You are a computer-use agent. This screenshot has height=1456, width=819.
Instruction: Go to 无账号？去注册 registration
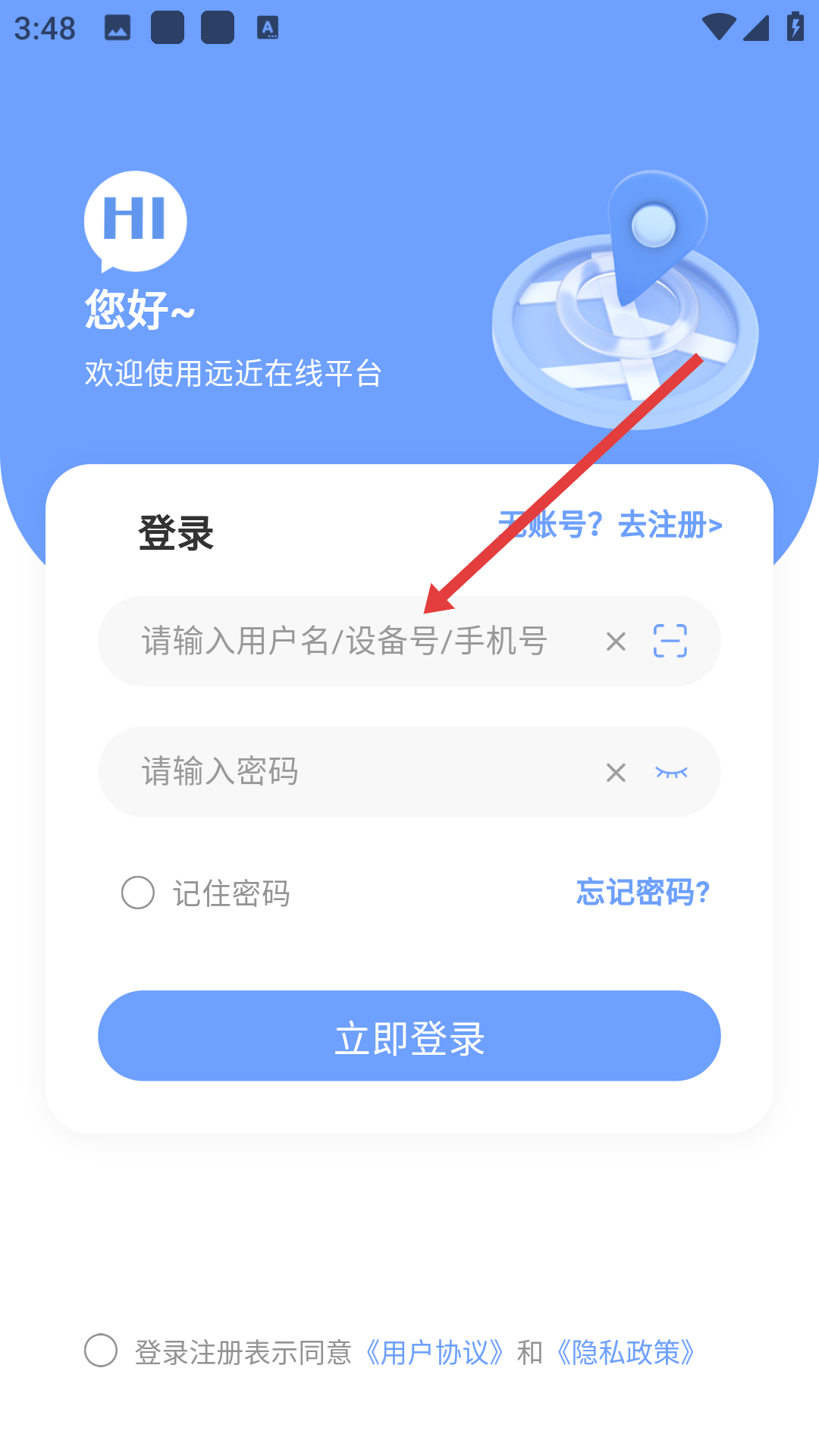tap(610, 525)
